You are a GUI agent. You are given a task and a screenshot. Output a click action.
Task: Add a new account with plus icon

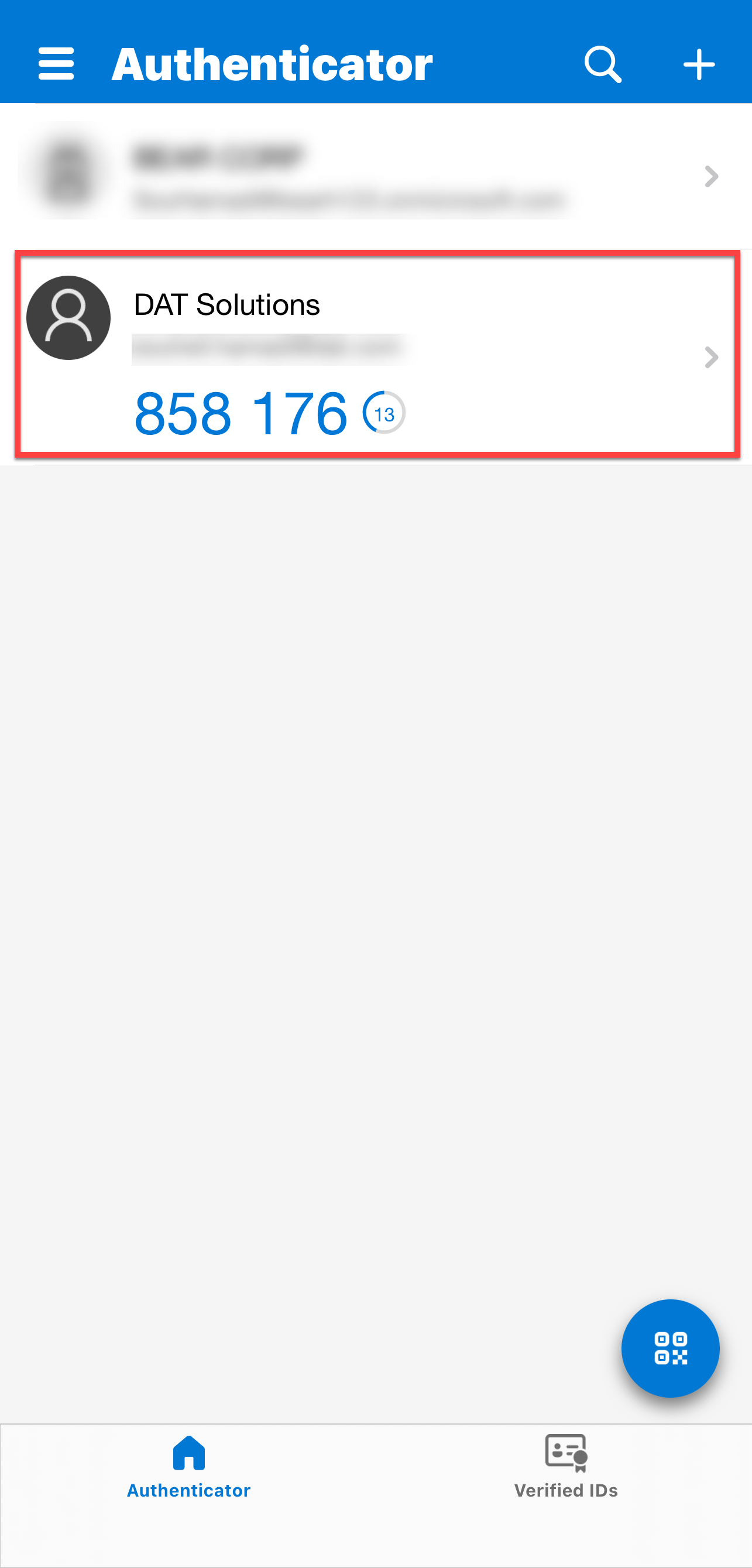pos(699,64)
